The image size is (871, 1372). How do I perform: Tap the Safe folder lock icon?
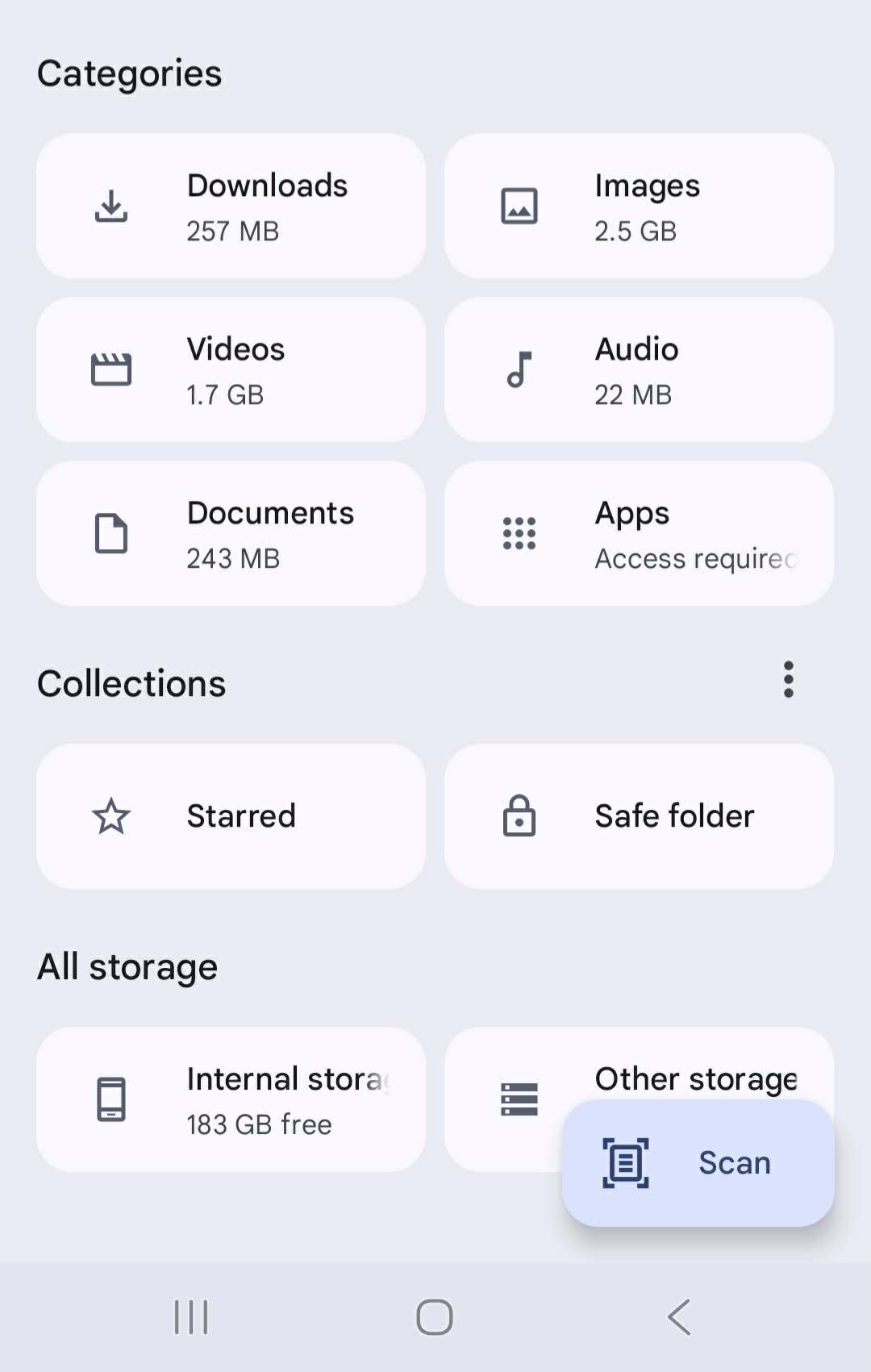[x=519, y=816]
